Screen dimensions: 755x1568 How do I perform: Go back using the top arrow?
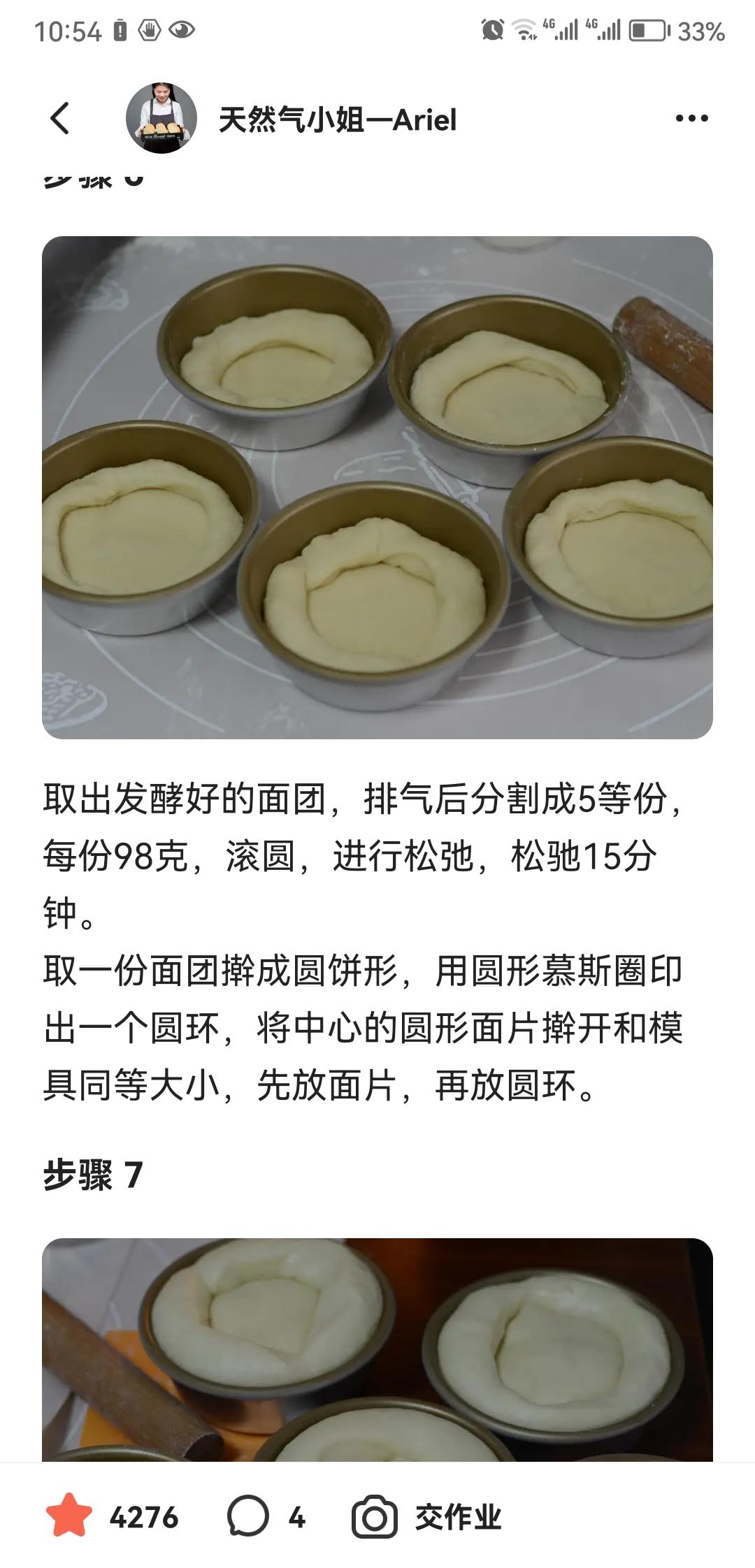[61, 118]
